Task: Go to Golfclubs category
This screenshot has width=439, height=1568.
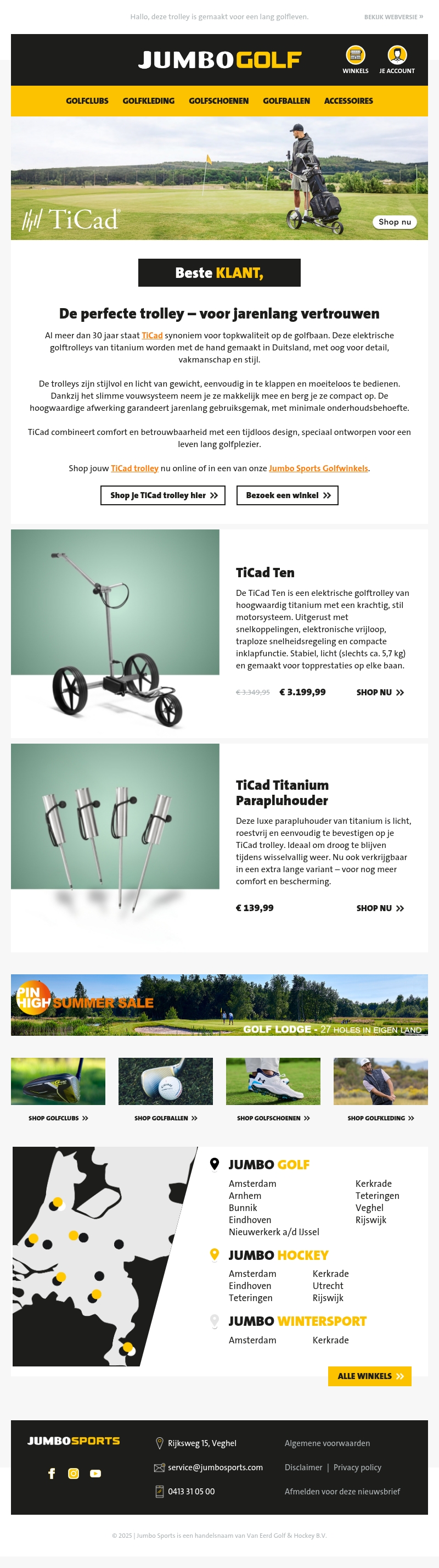Action: (87, 101)
